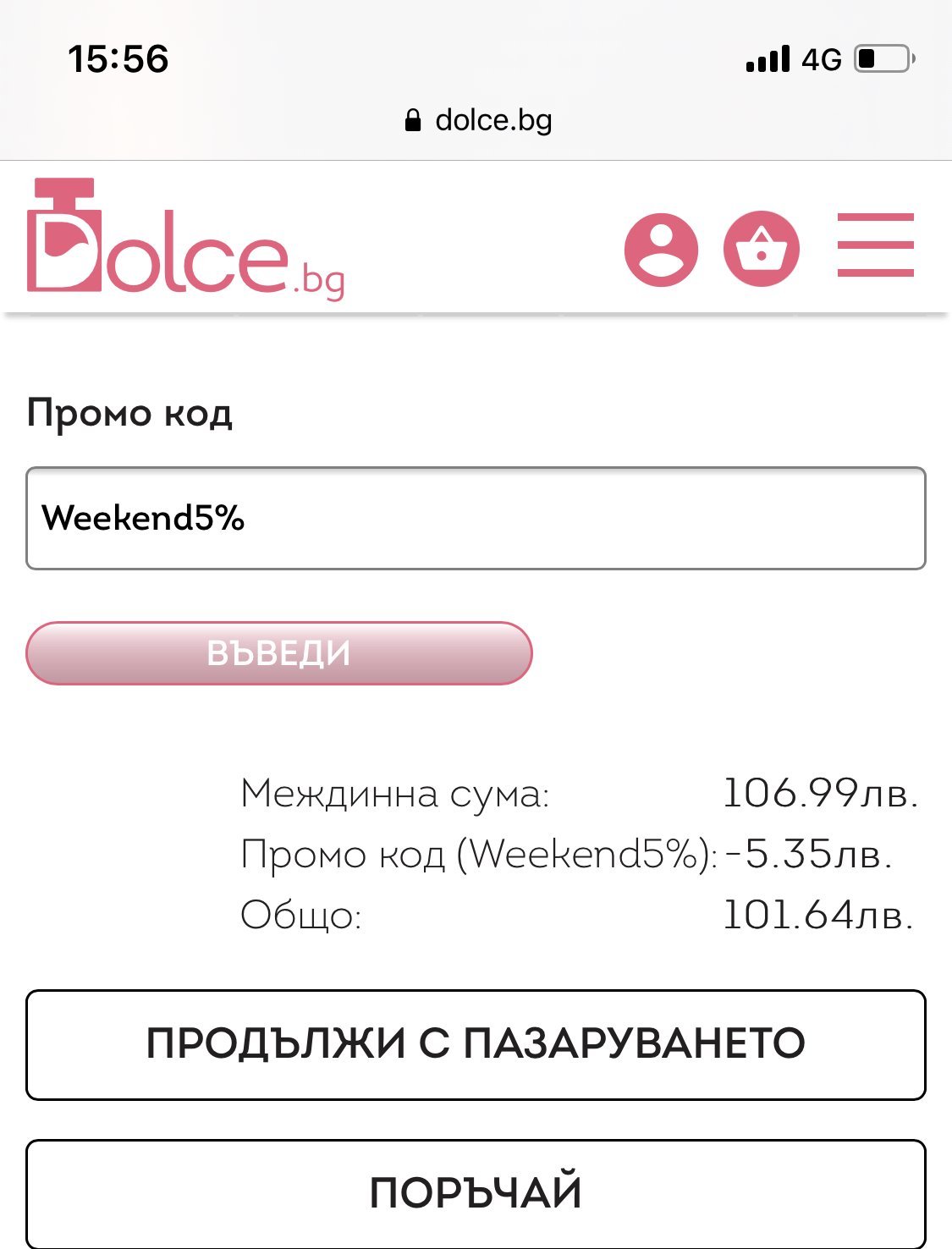Tap the promo code field with Weekend5%
Viewport: 952px width, 1249px height.
click(476, 518)
